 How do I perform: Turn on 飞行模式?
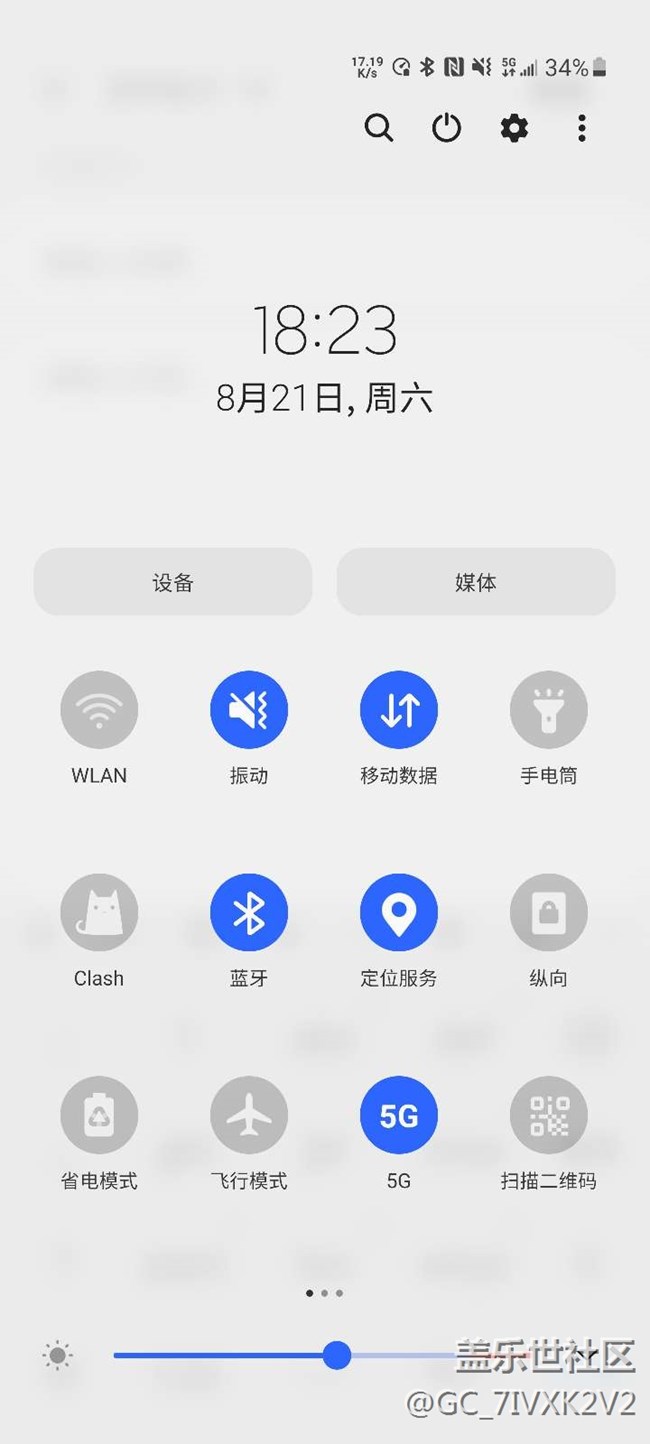(x=249, y=1116)
